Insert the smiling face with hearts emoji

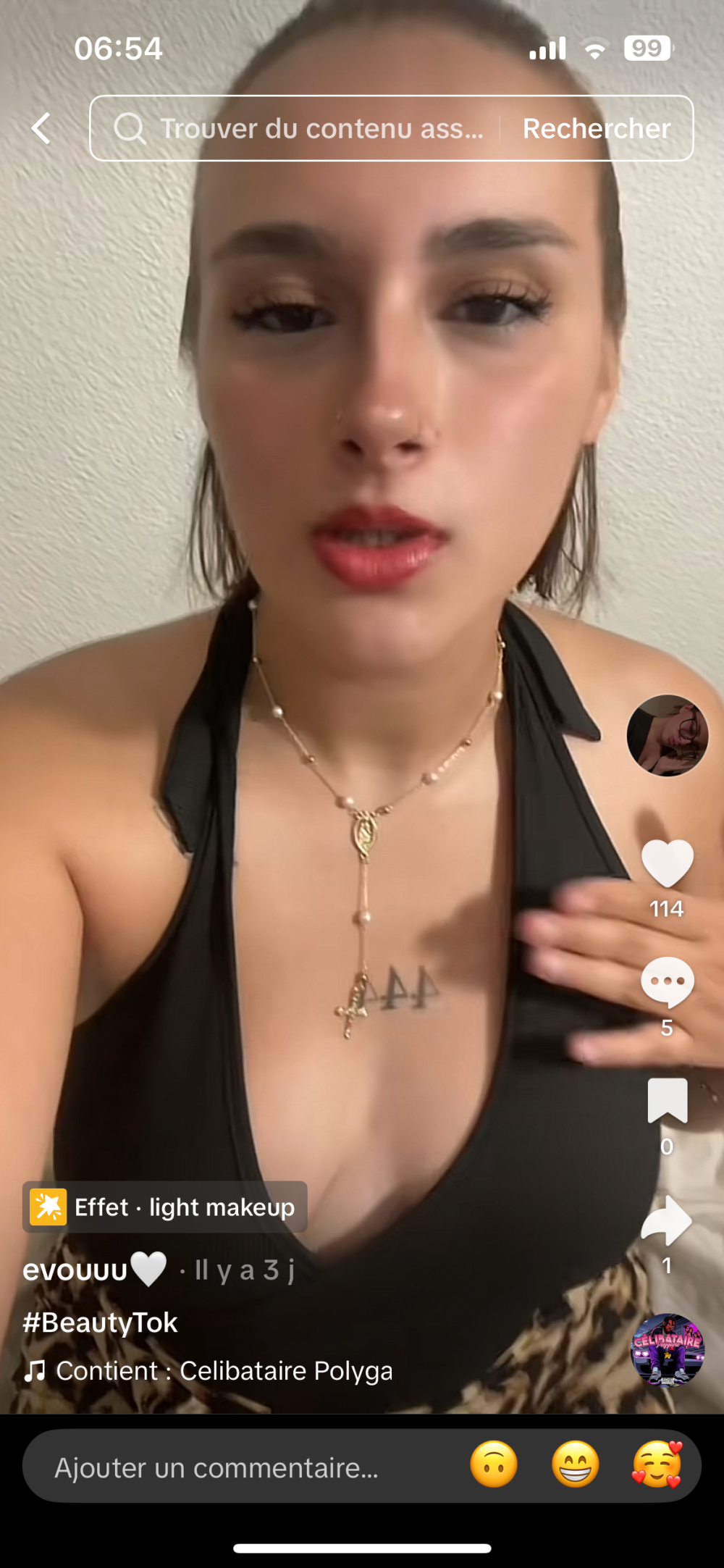coord(657,1464)
